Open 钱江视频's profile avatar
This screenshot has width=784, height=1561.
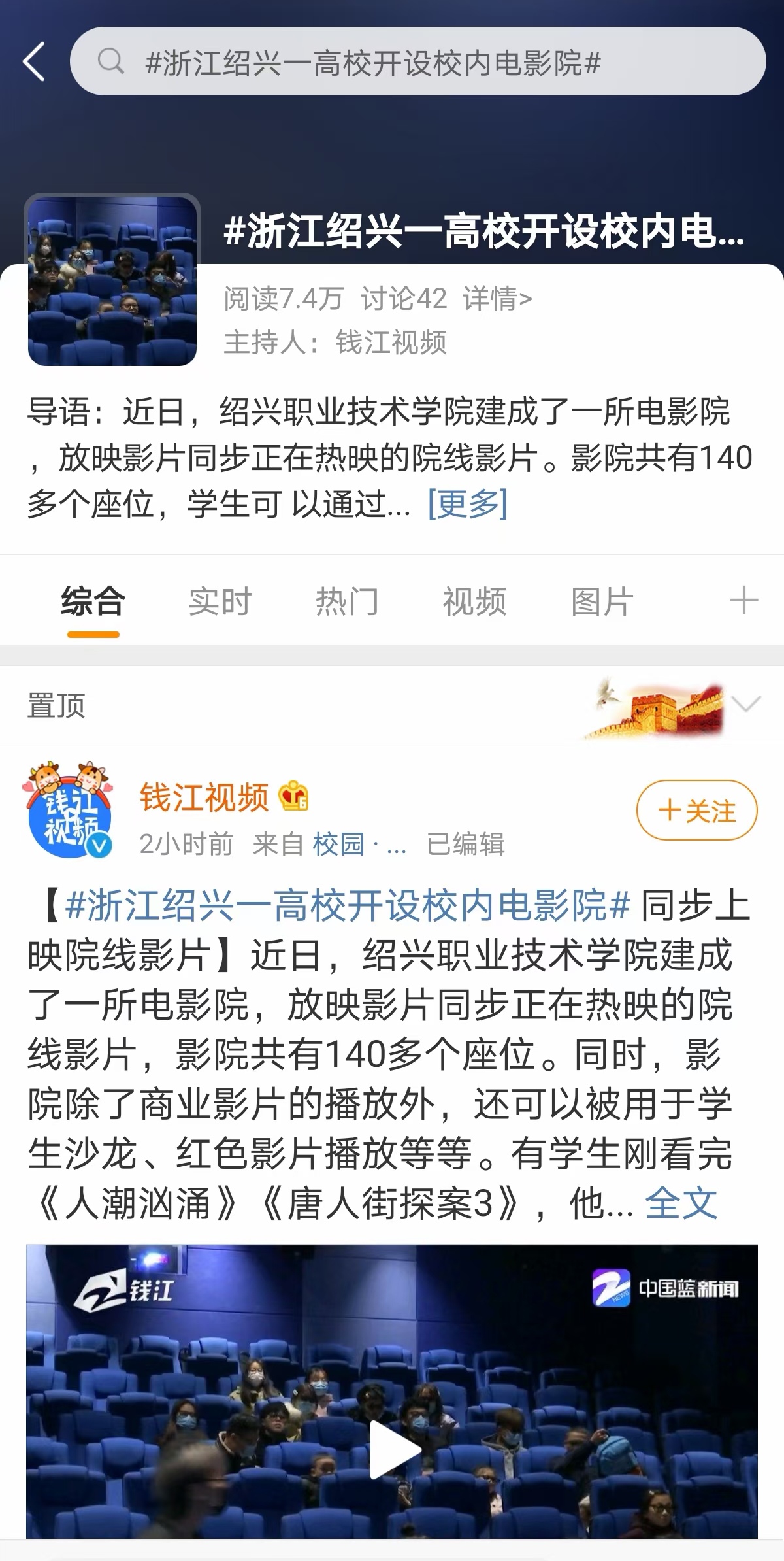67,811
